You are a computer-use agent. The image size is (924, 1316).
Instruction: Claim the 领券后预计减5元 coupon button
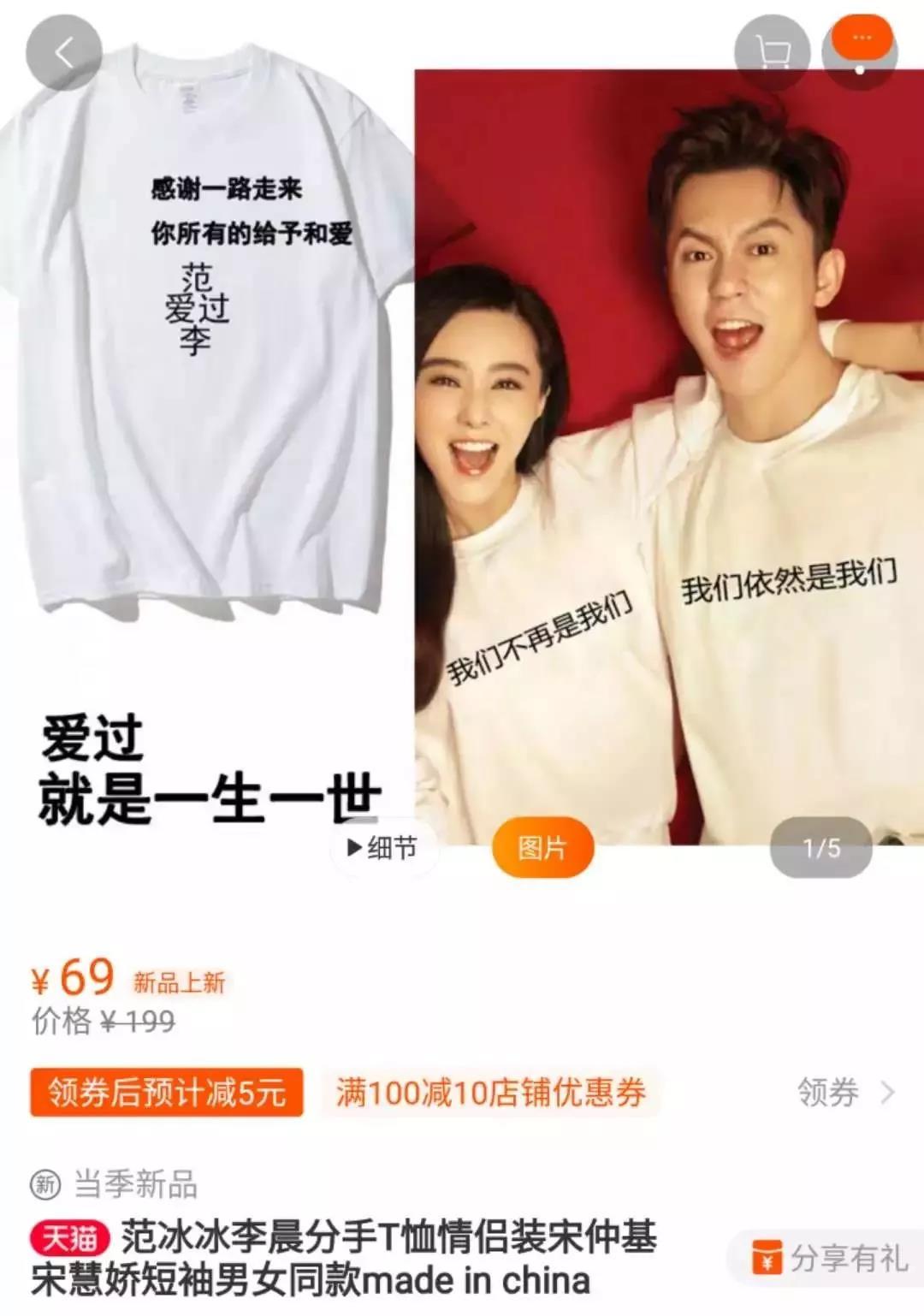(x=167, y=1093)
